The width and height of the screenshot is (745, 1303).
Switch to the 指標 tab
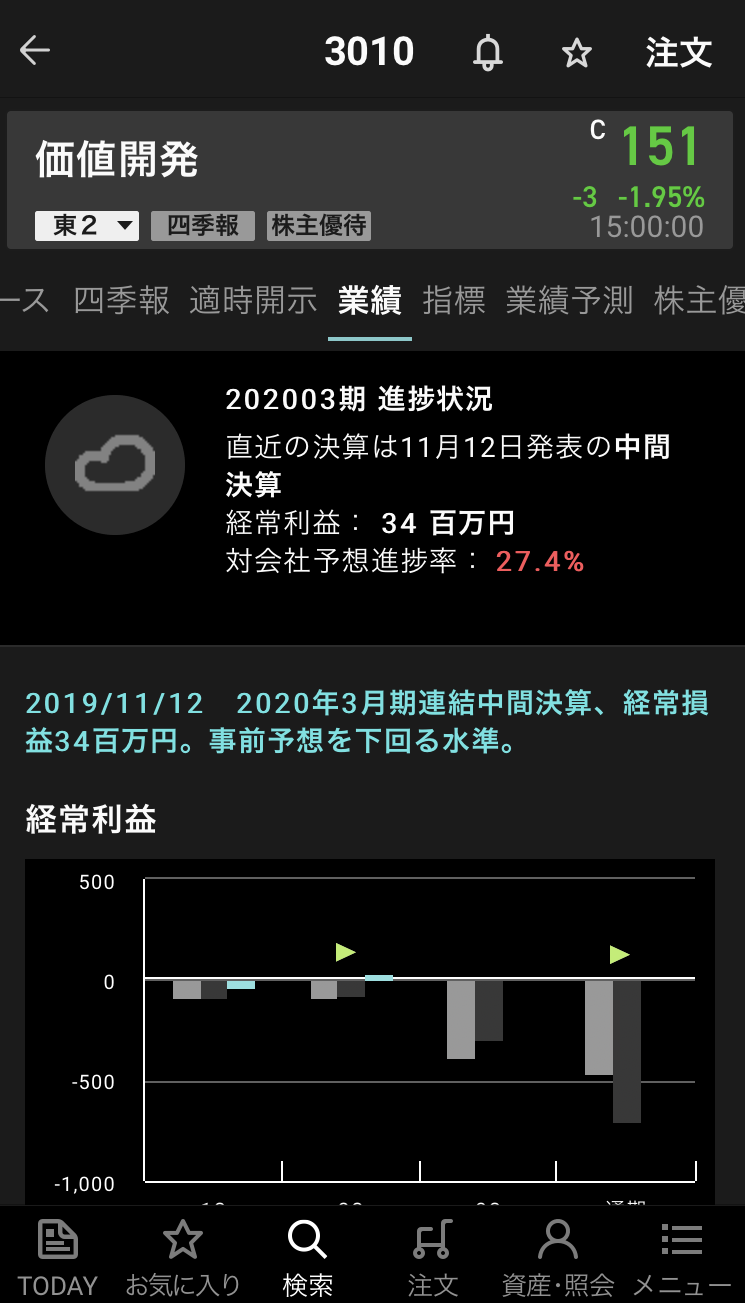click(x=454, y=300)
